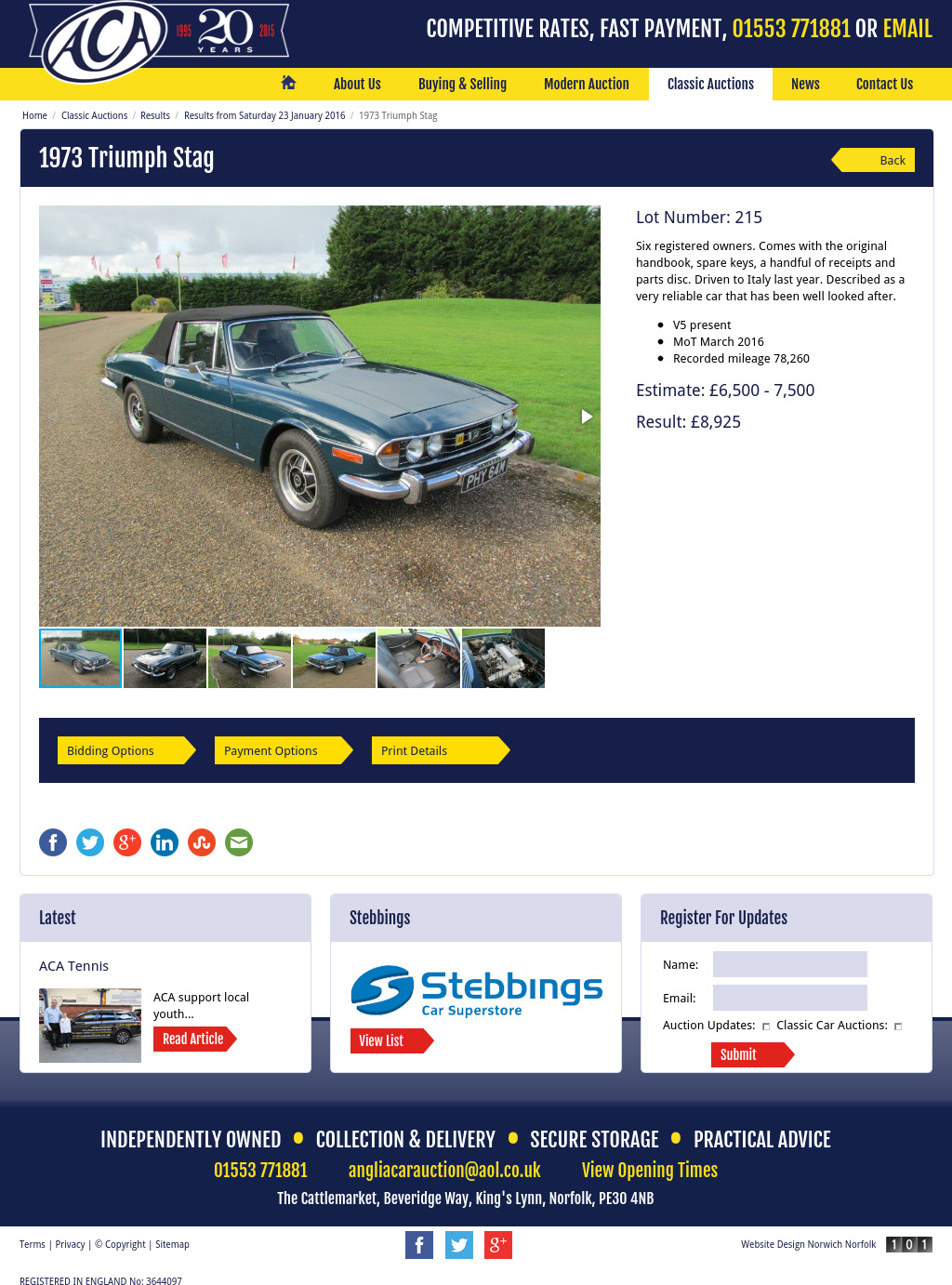Open the home icon in navigation
Screen dimensions: 952x1285
point(288,83)
